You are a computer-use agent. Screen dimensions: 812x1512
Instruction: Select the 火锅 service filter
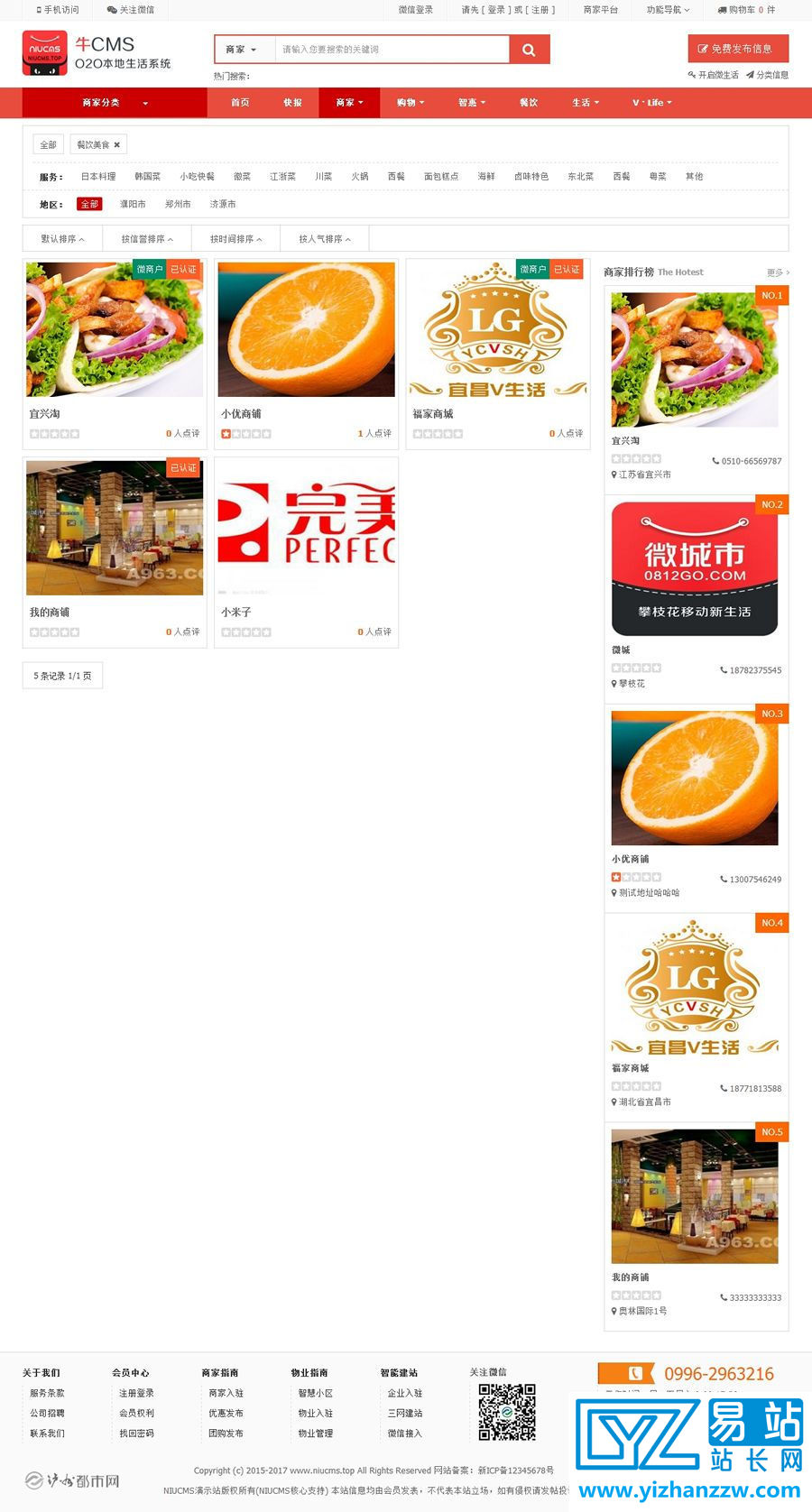coord(360,177)
